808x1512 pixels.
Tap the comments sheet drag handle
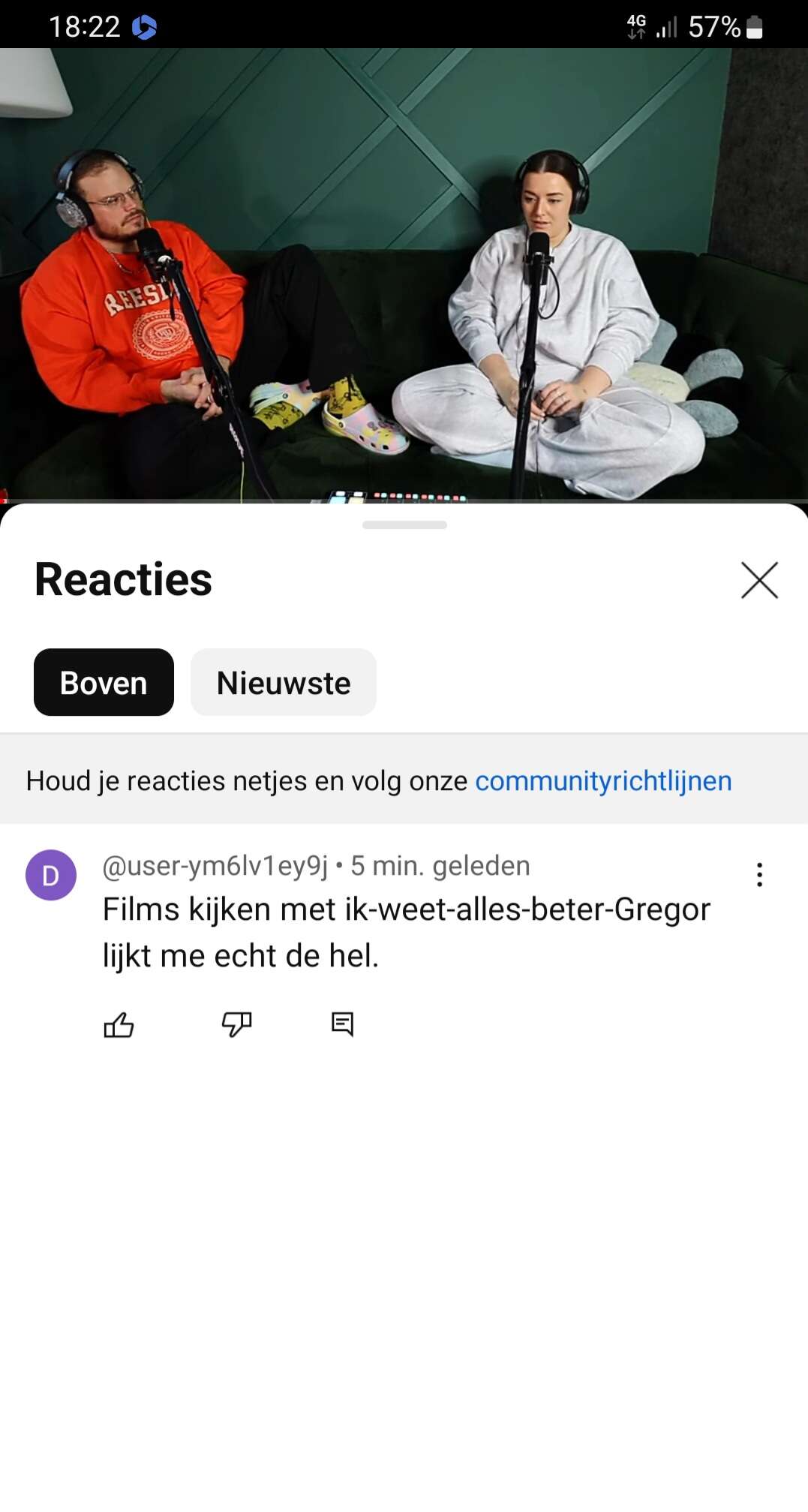(404, 525)
